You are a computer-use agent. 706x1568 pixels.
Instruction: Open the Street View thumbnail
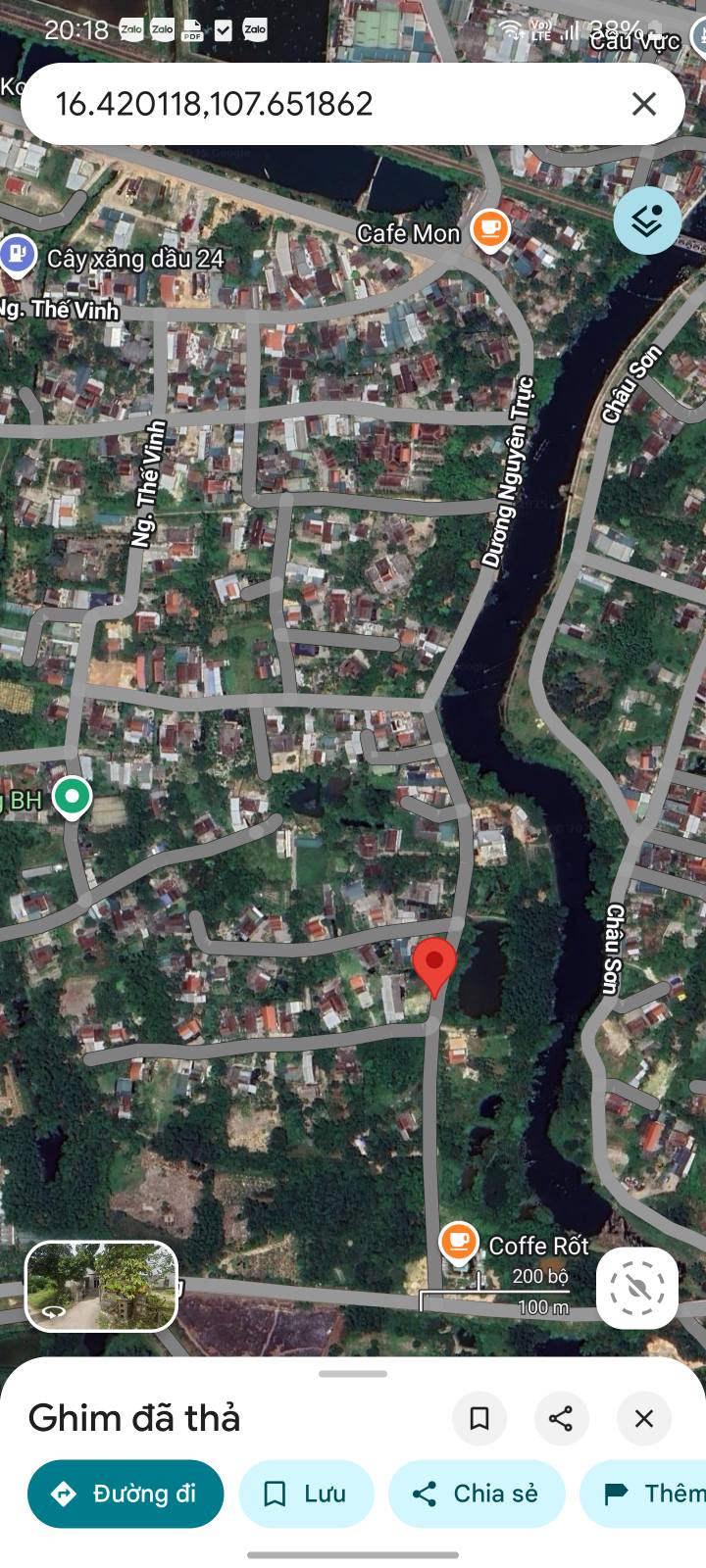[102, 1286]
